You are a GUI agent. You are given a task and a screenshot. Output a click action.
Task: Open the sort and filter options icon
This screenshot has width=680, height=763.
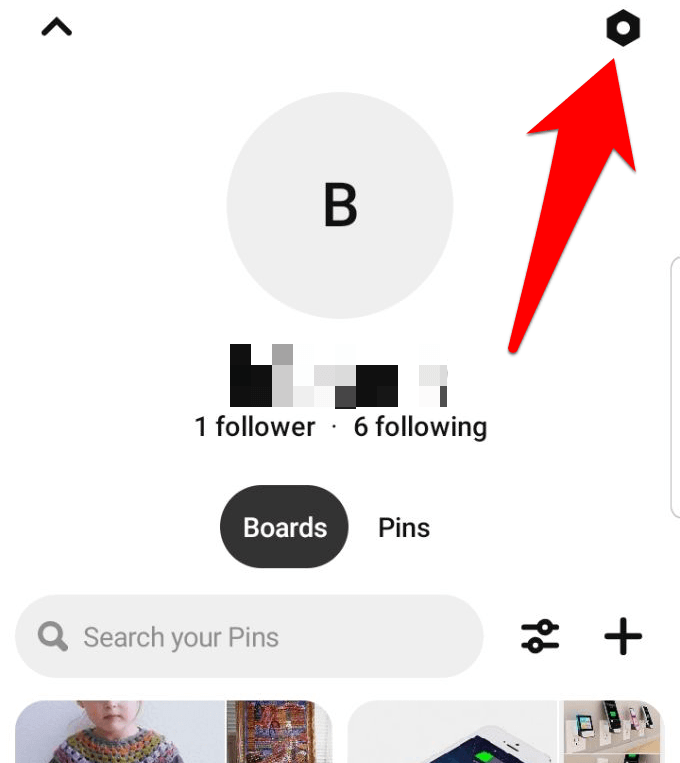point(540,636)
